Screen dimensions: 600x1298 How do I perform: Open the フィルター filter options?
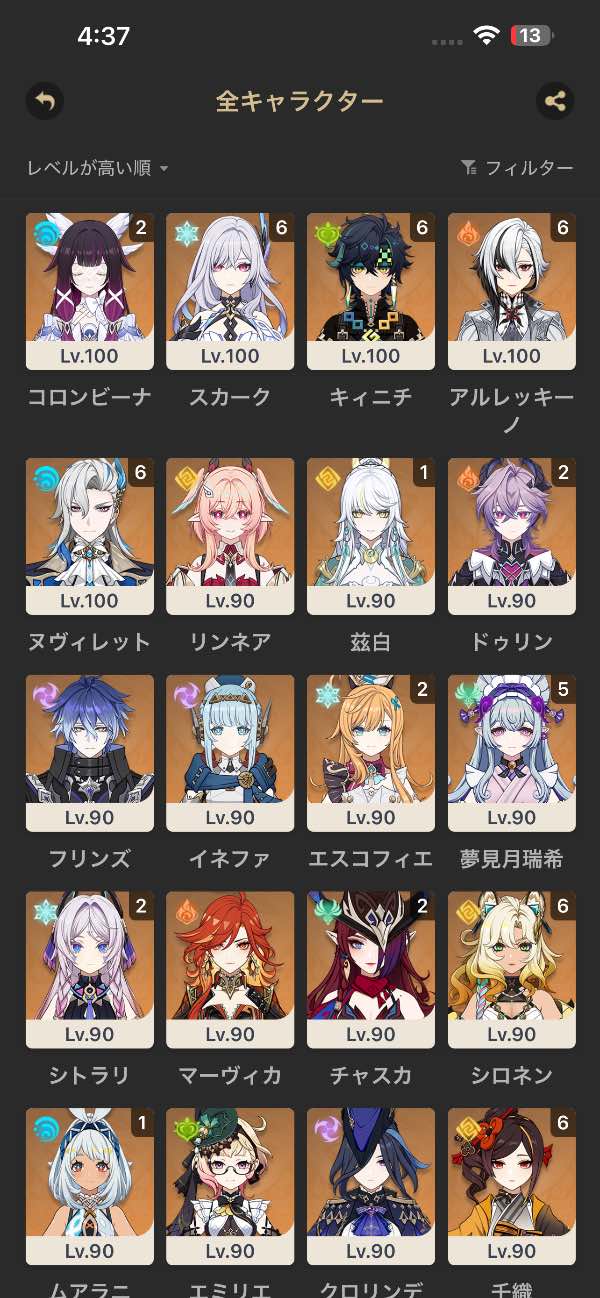[517, 168]
